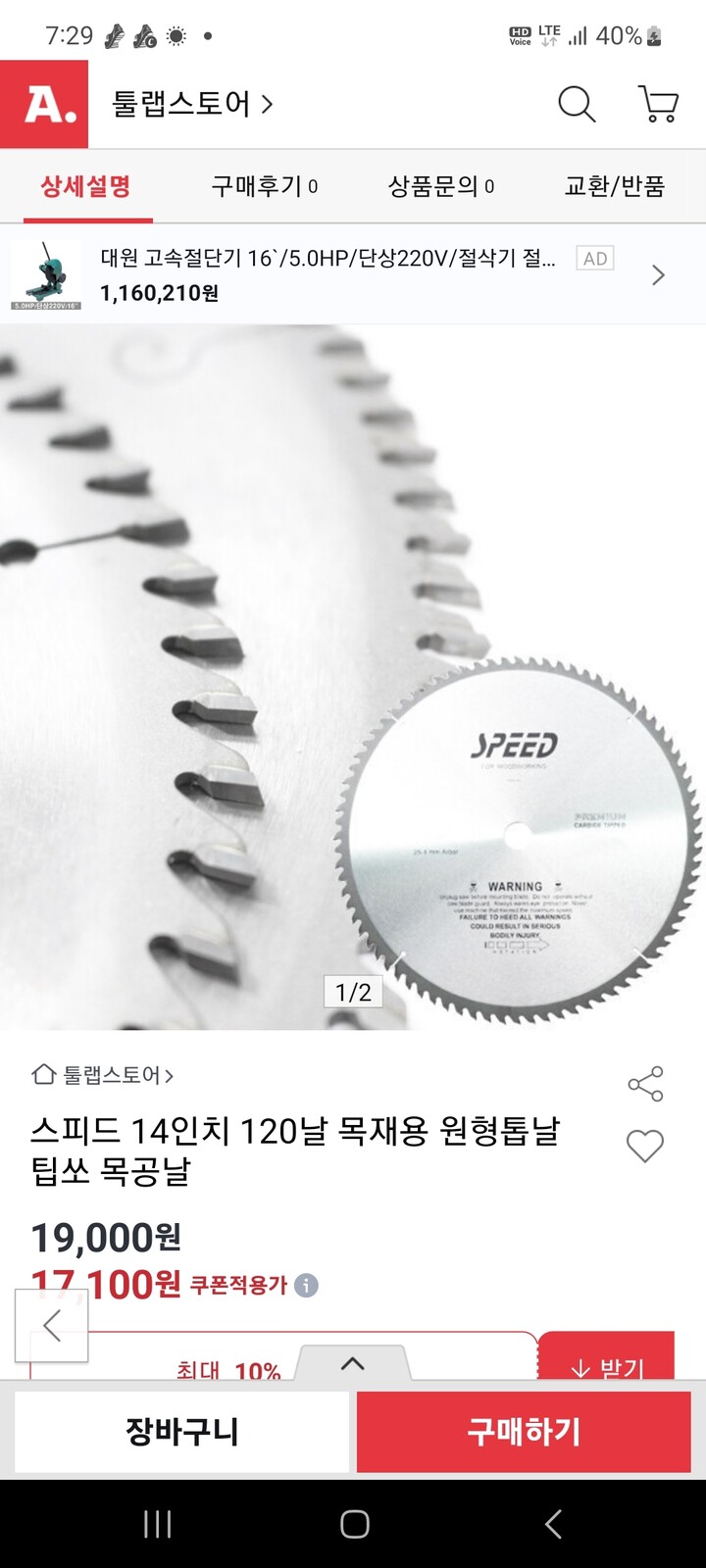Tap the Auction 'A.' logo
Screen dimensions: 706x1568
coord(43,105)
